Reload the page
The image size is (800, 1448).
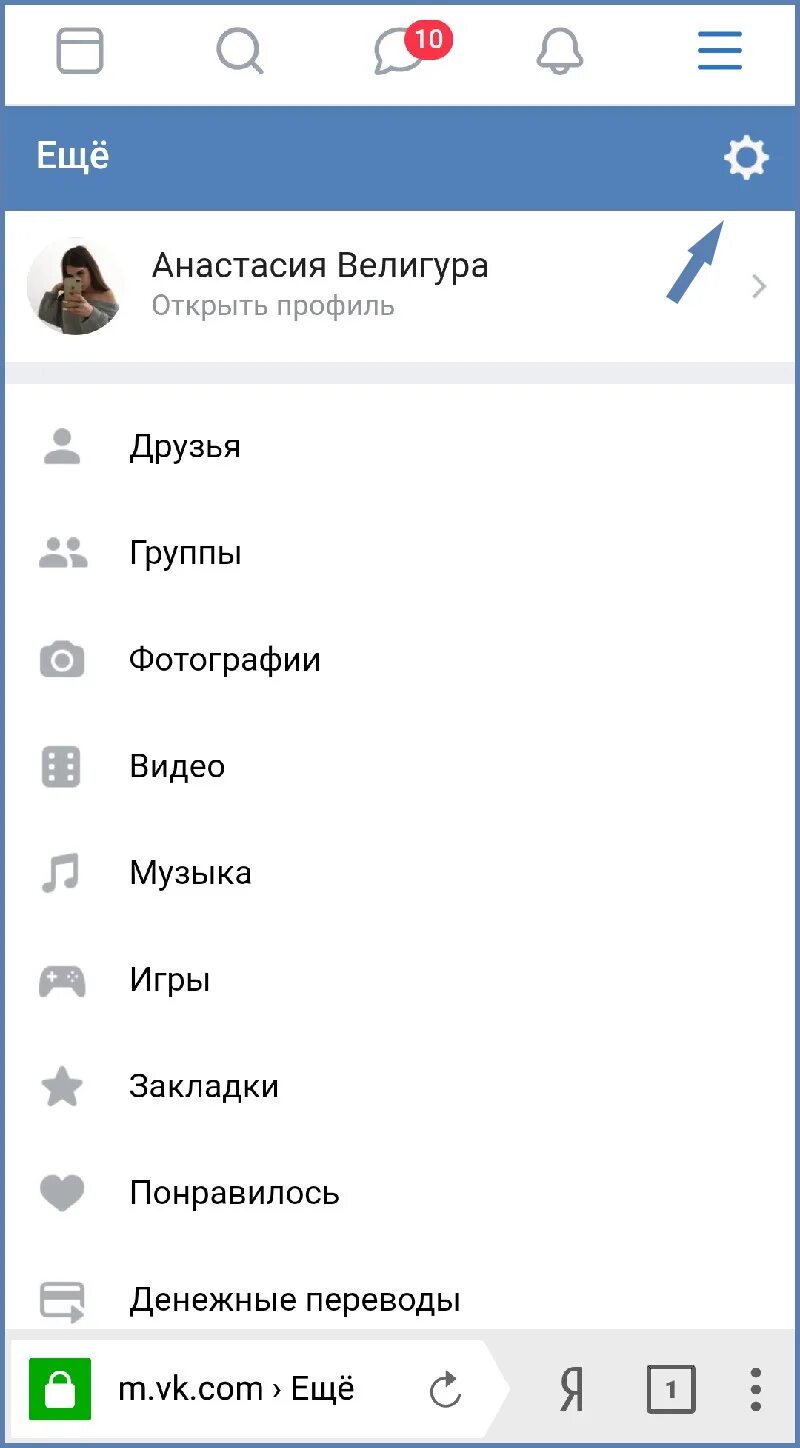(x=445, y=1390)
